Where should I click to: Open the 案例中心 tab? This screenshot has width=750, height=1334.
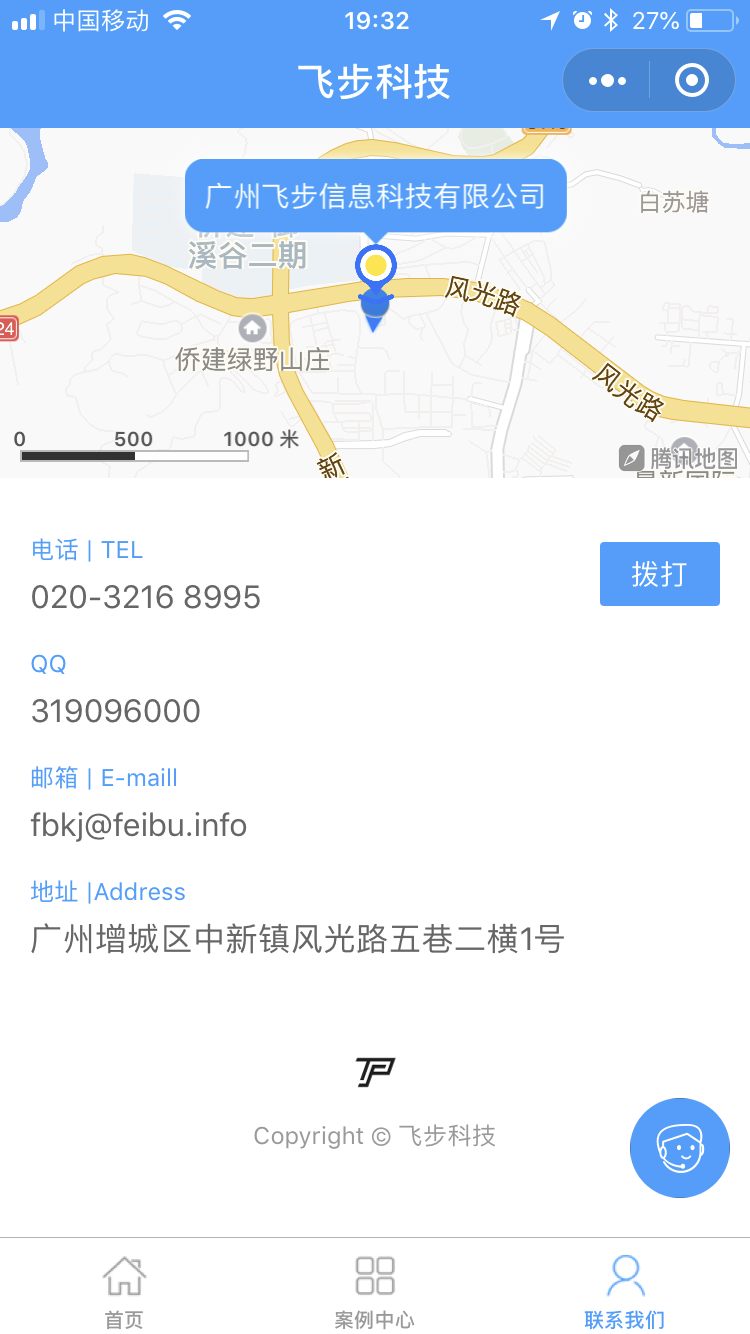(x=375, y=1291)
